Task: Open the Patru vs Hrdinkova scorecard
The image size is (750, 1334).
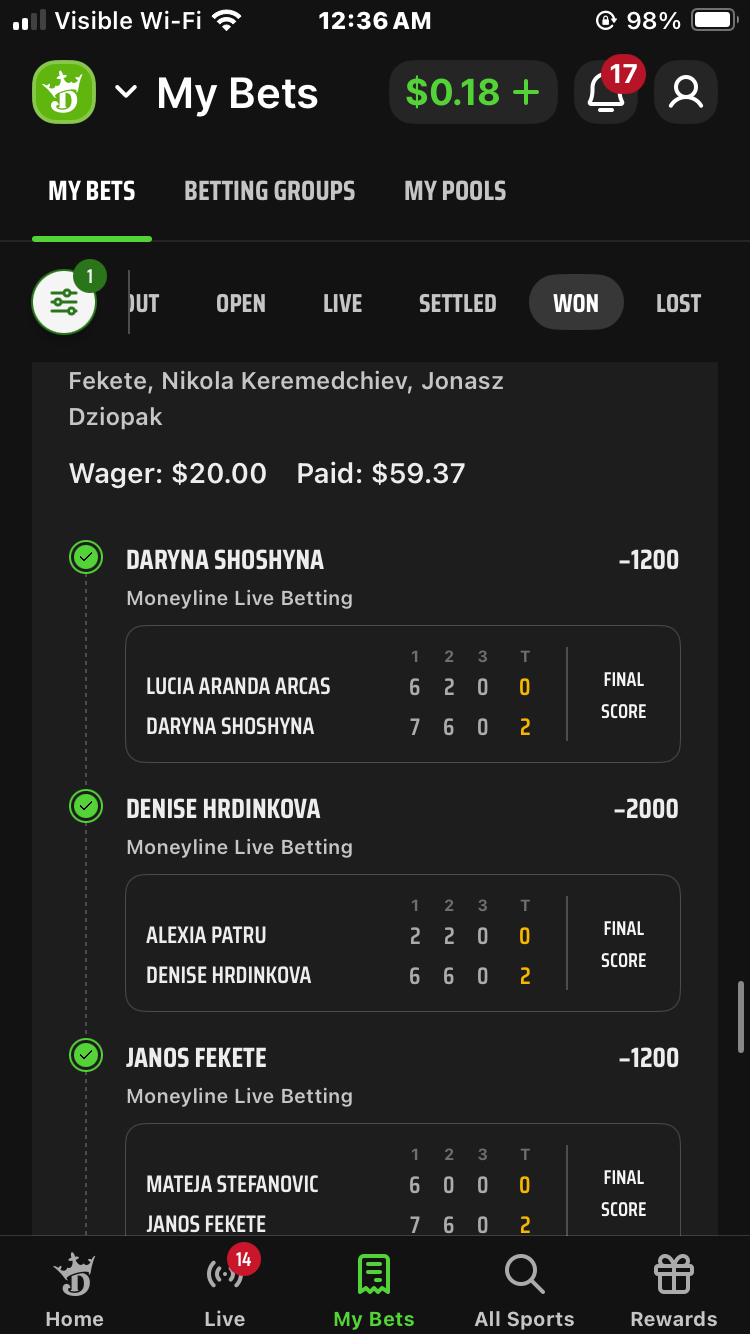Action: [402, 943]
